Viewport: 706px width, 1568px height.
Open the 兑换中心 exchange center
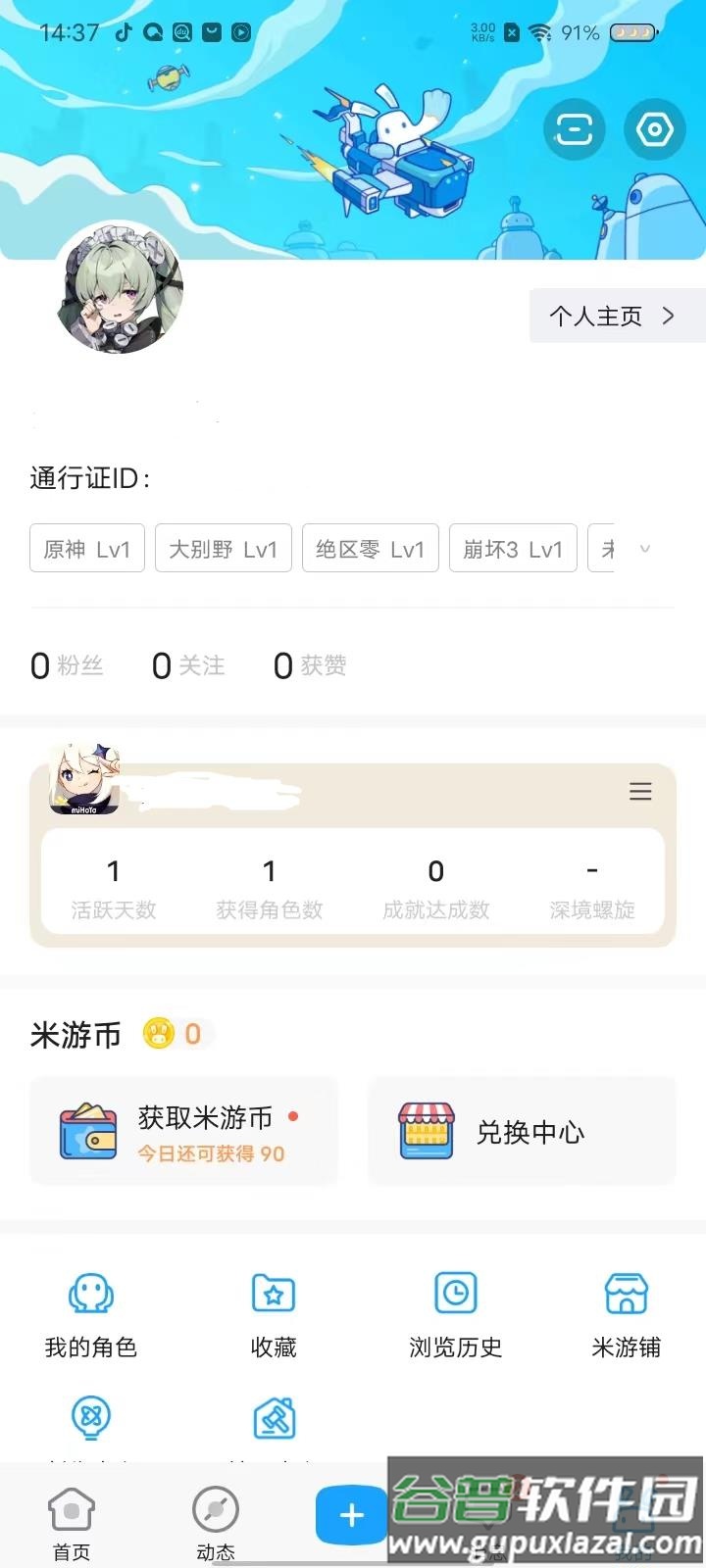point(522,1132)
